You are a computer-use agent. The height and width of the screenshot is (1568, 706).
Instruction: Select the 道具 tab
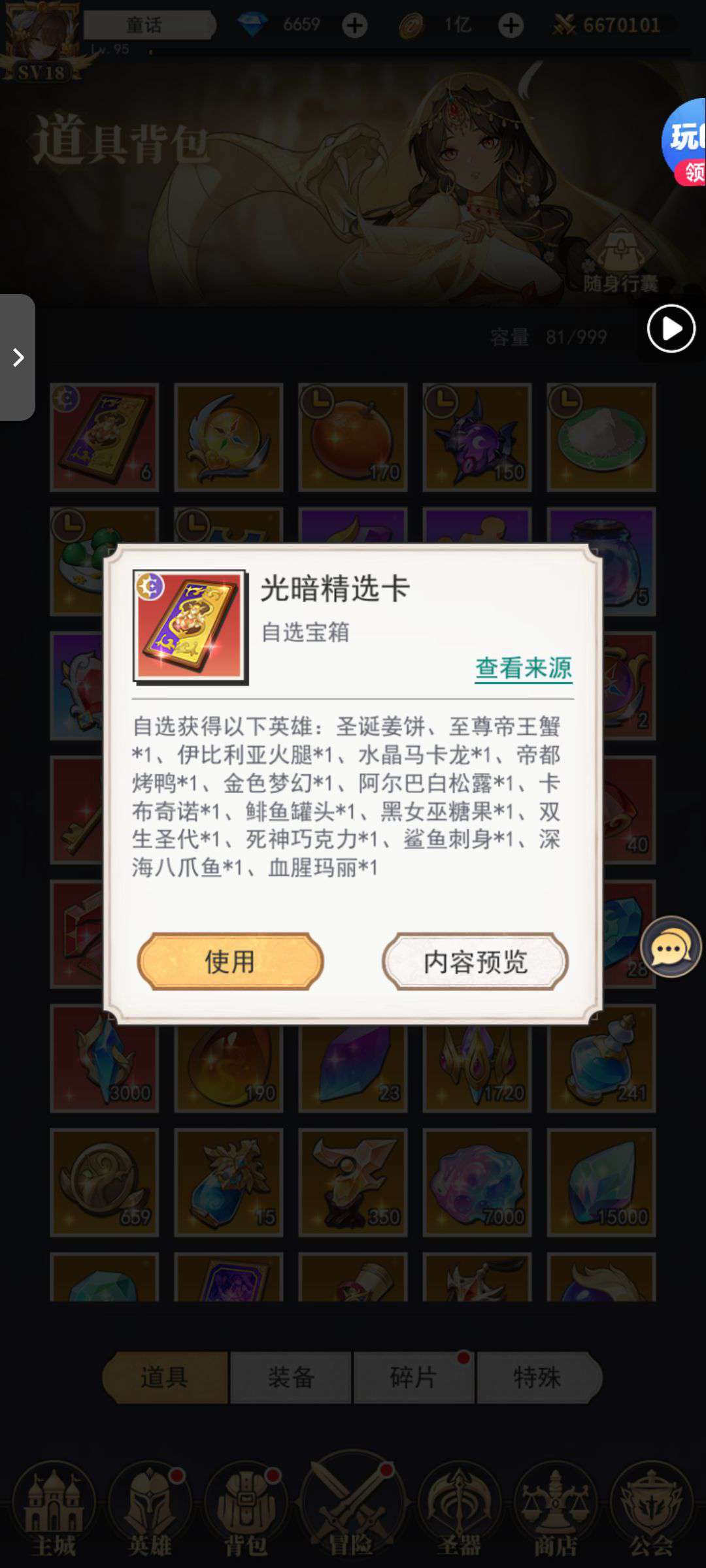click(x=165, y=1377)
